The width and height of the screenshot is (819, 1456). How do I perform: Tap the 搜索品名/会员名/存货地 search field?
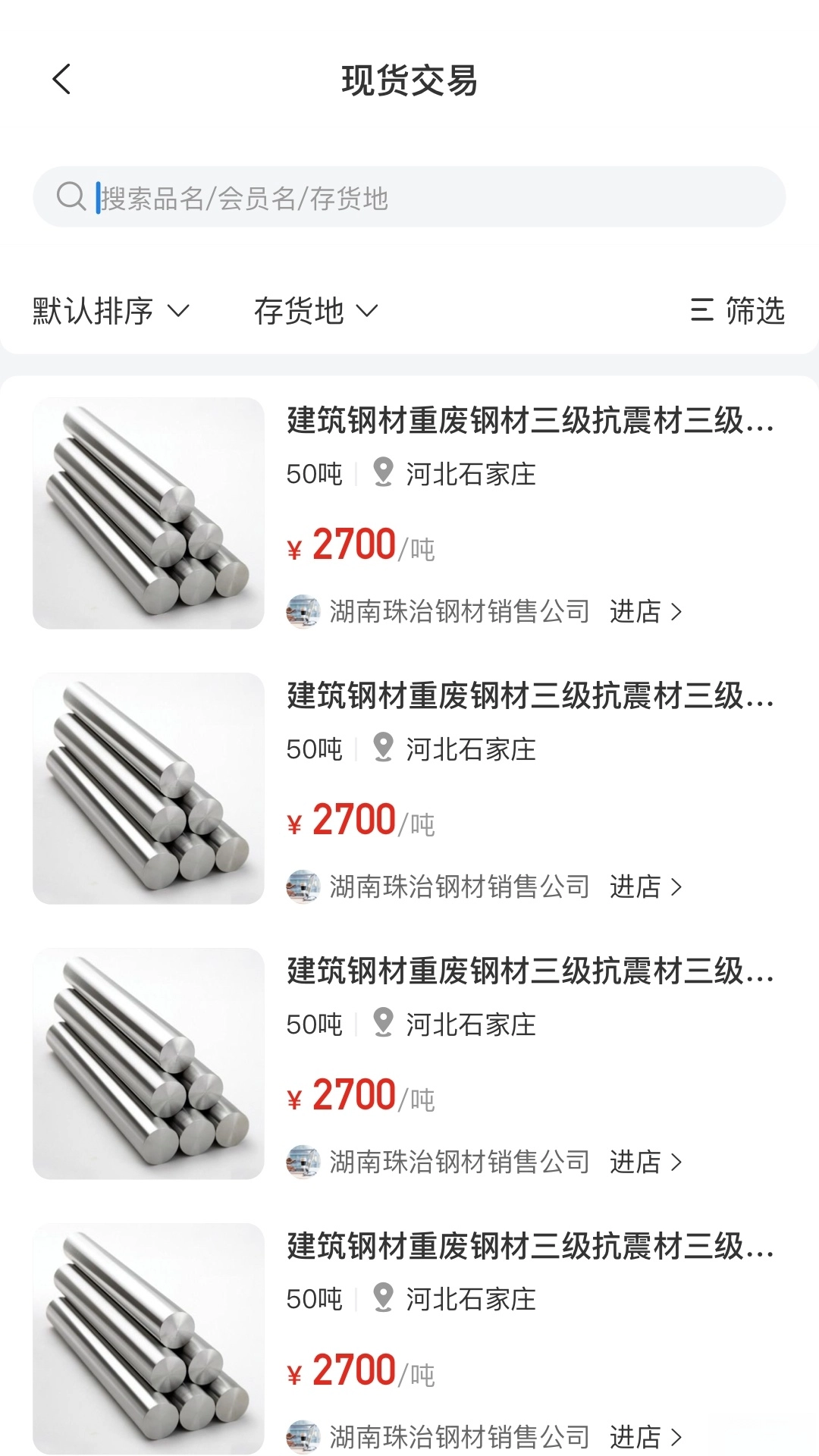click(409, 197)
